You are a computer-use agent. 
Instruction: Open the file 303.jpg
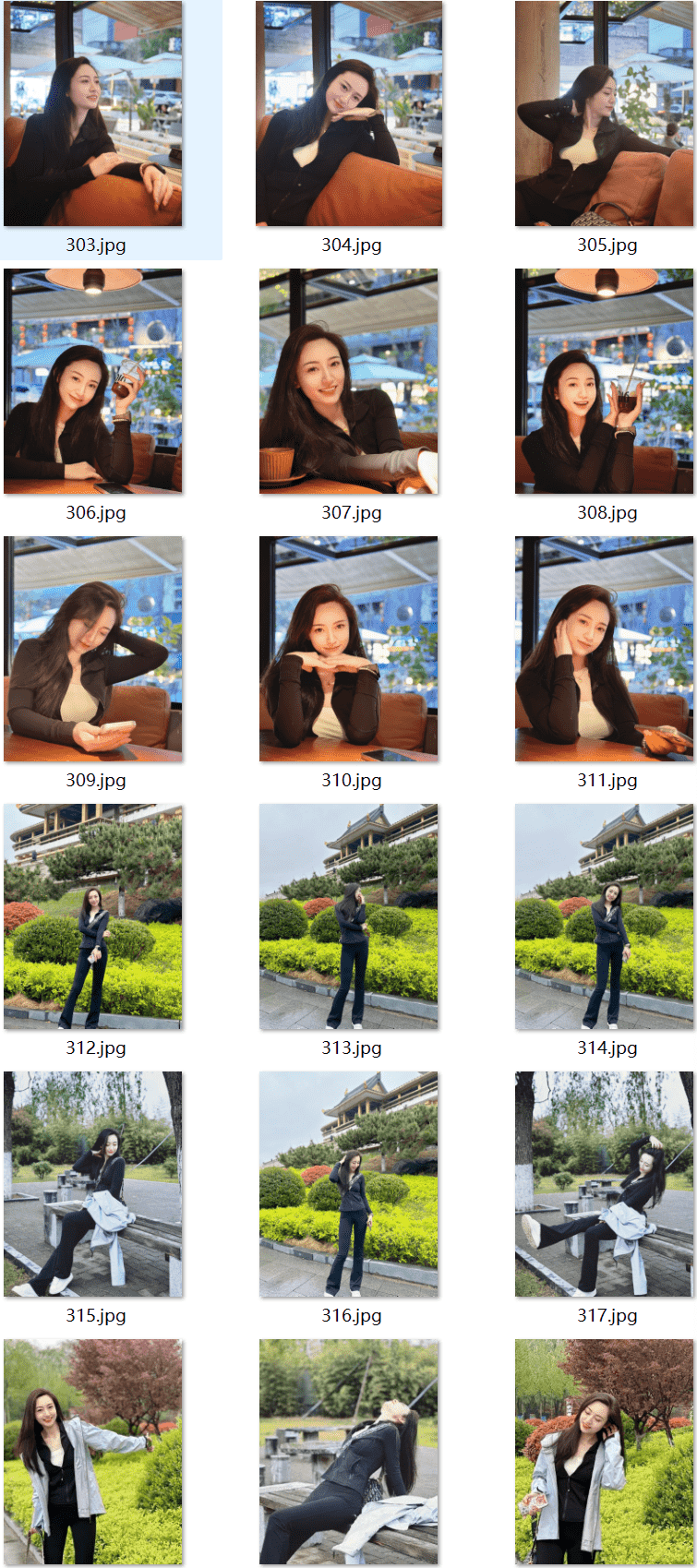[x=92, y=114]
